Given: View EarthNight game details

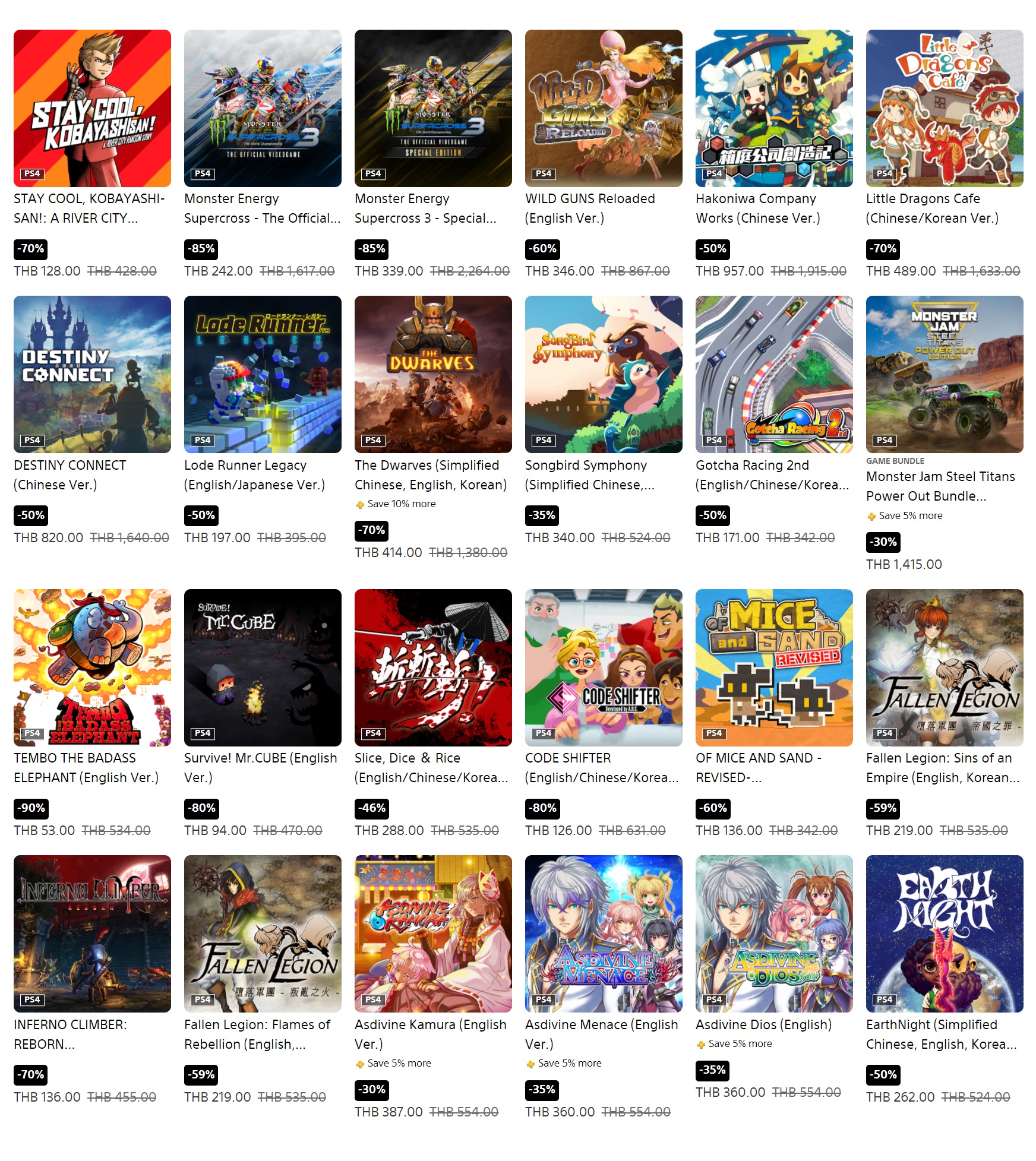Looking at the screenshot, I should click(x=945, y=934).
